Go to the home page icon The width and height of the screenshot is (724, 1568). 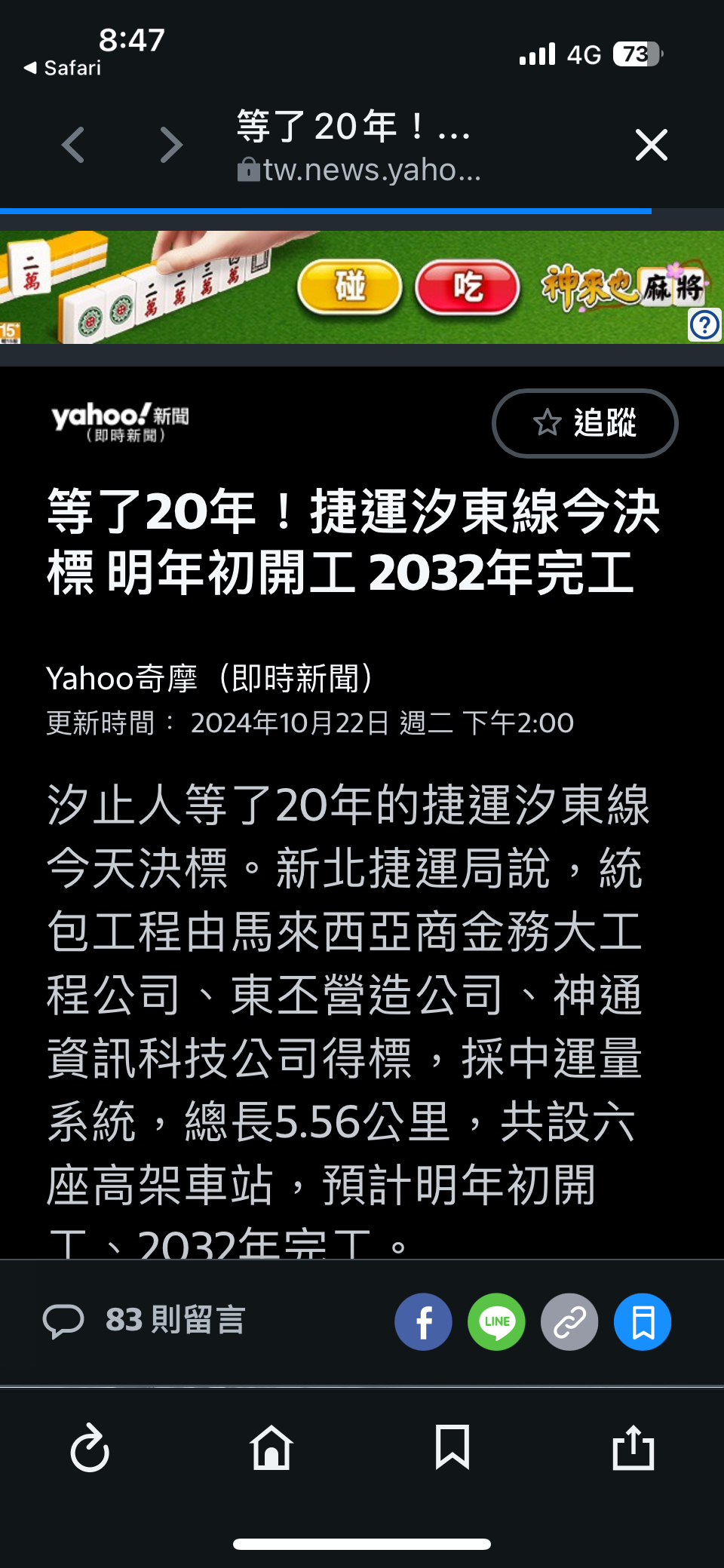271,1447
